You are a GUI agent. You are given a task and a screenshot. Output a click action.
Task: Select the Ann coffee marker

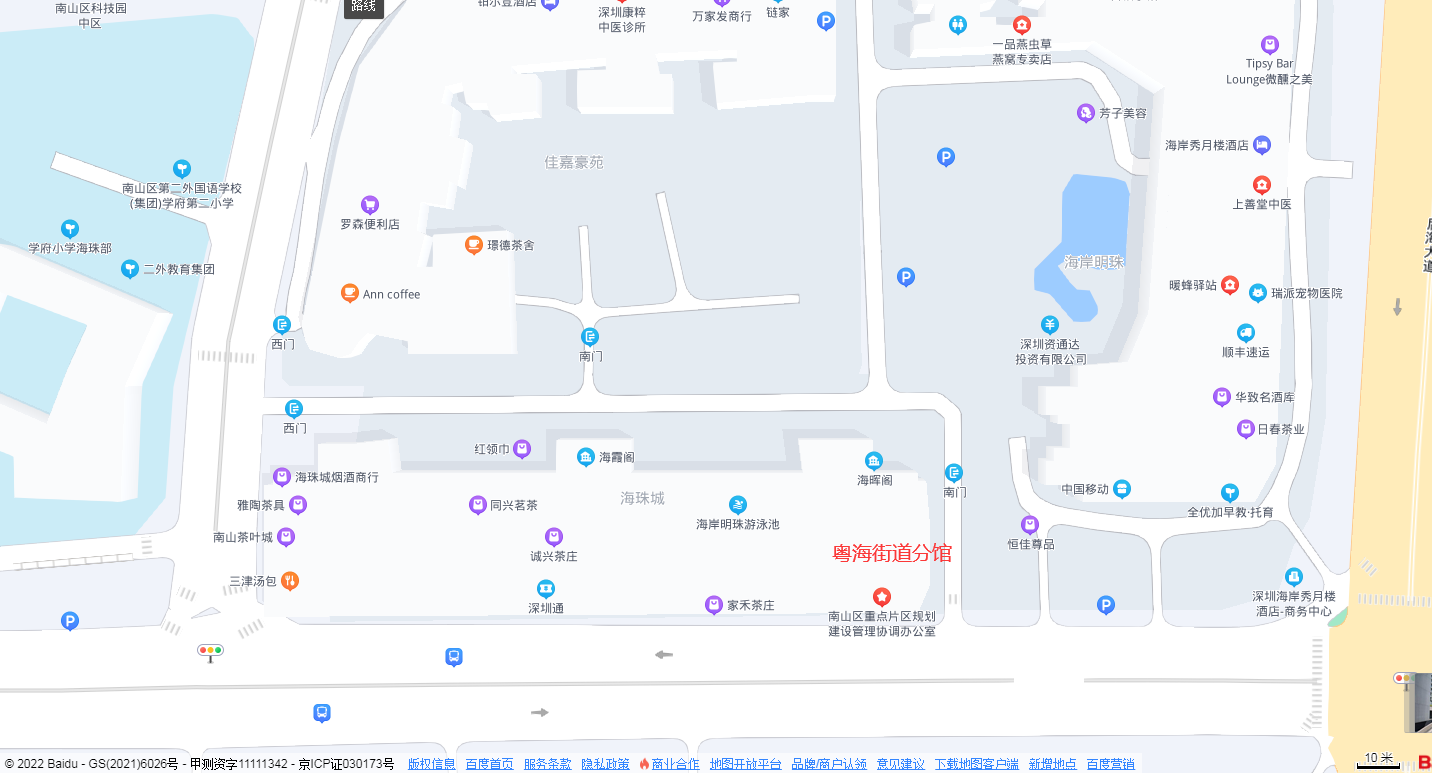tap(349, 293)
